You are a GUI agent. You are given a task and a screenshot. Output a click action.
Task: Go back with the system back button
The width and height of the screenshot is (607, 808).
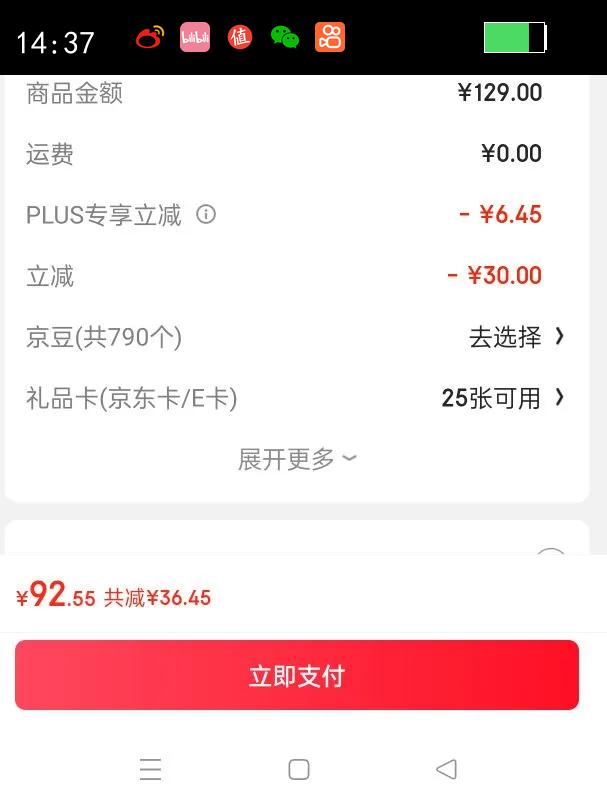(447, 769)
